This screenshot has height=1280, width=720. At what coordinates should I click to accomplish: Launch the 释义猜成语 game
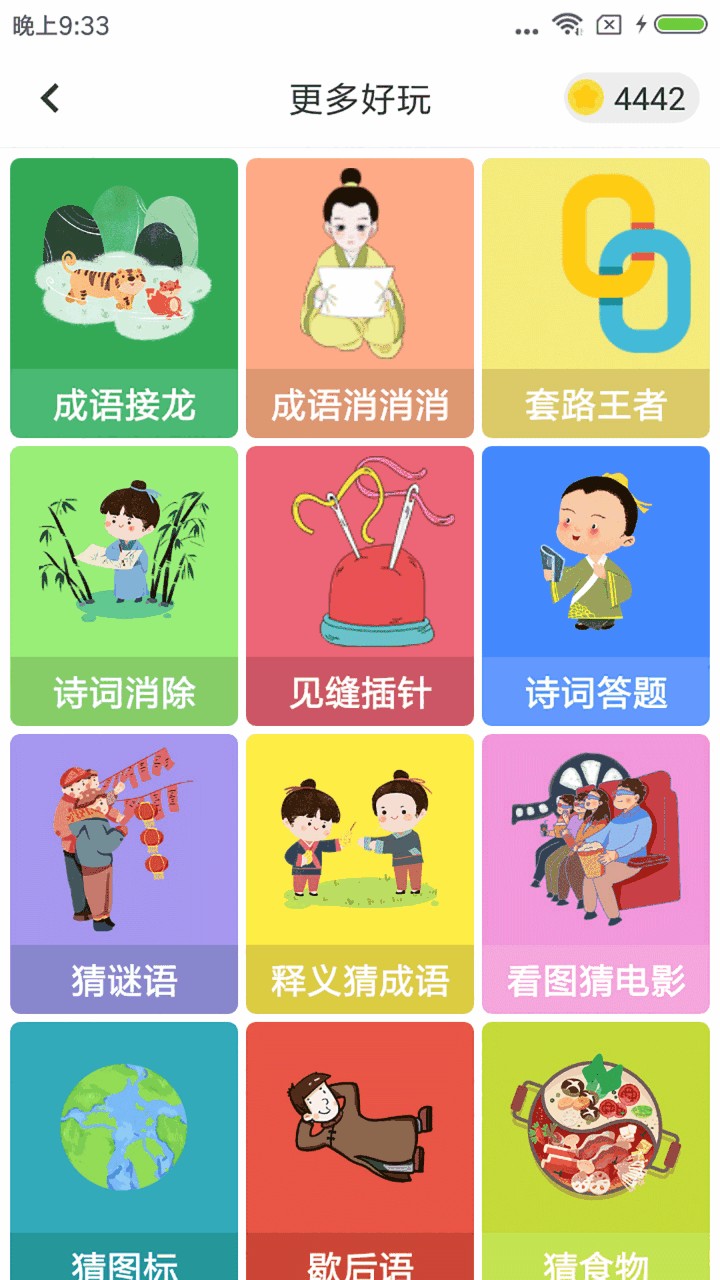coord(359,870)
